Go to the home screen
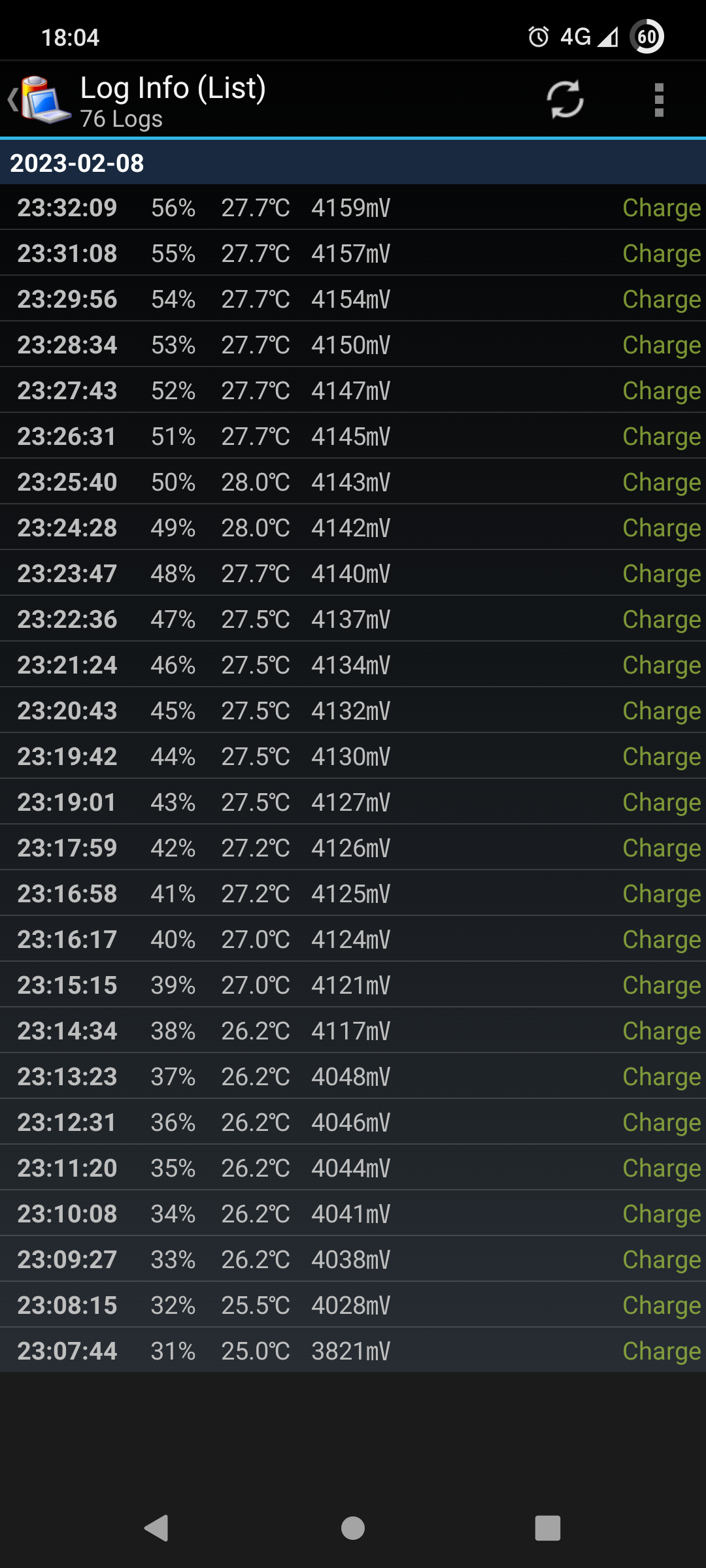The image size is (706, 1568). 353,1528
